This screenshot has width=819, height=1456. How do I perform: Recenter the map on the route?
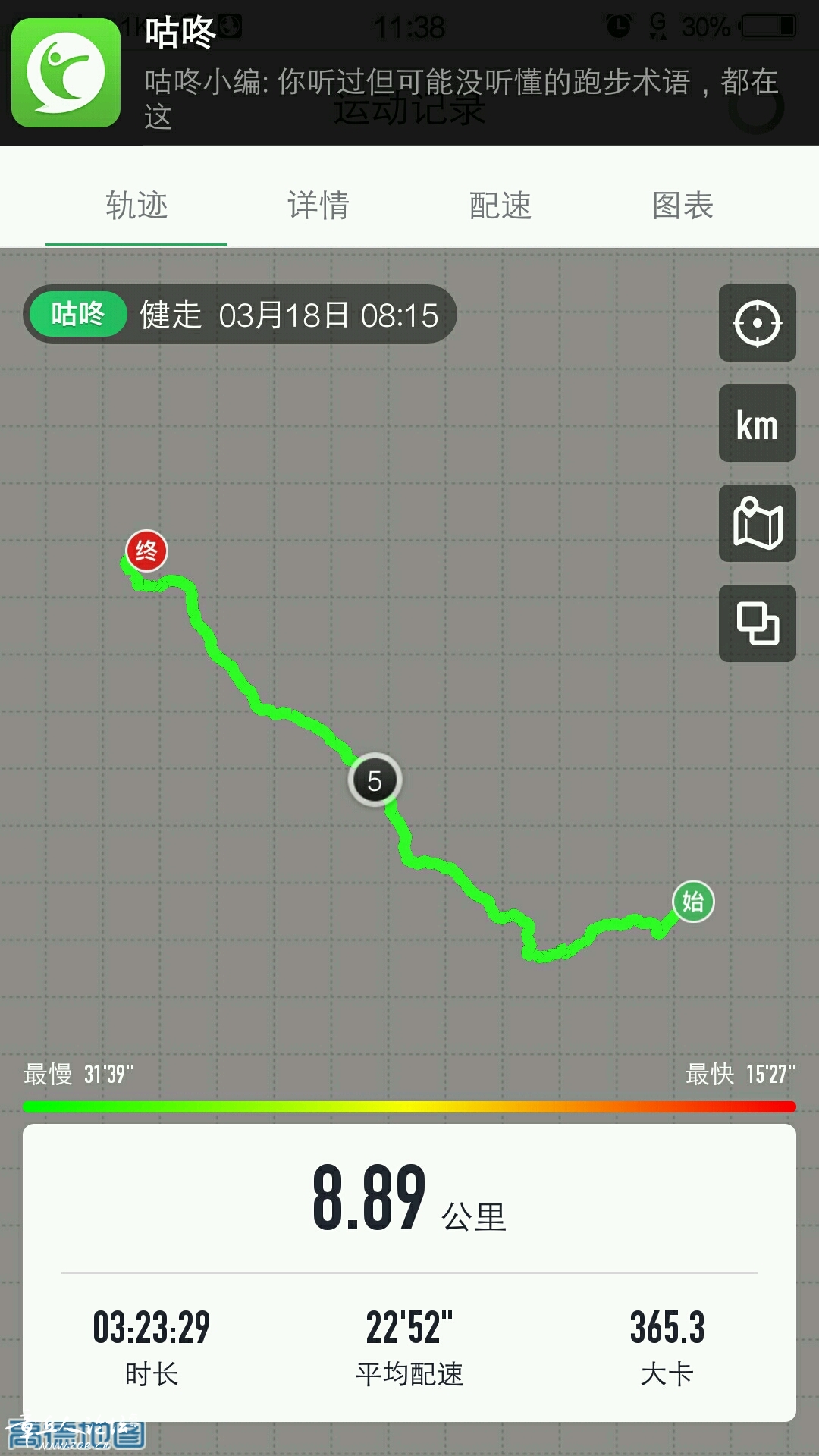pos(757,323)
